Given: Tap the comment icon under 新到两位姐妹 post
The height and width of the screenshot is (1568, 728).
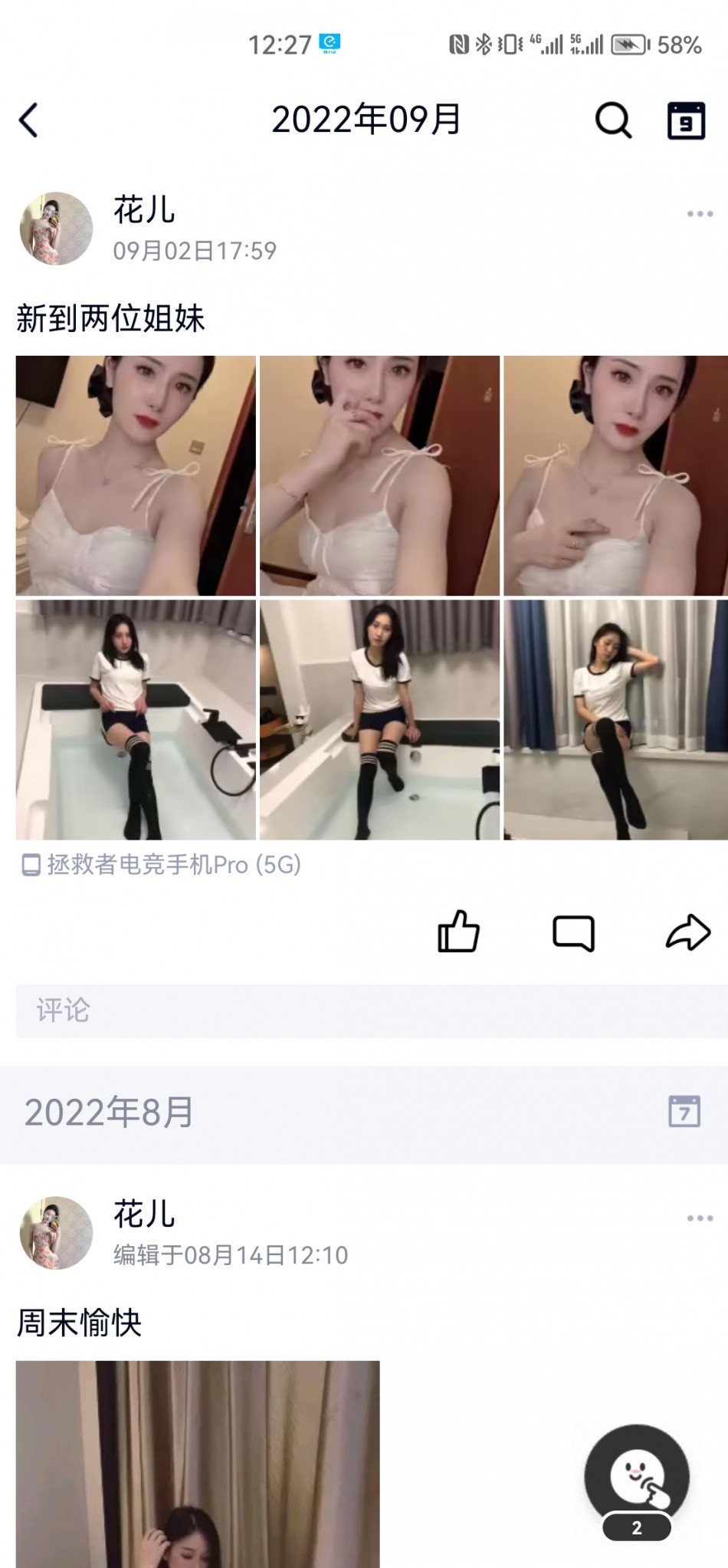Looking at the screenshot, I should (573, 933).
